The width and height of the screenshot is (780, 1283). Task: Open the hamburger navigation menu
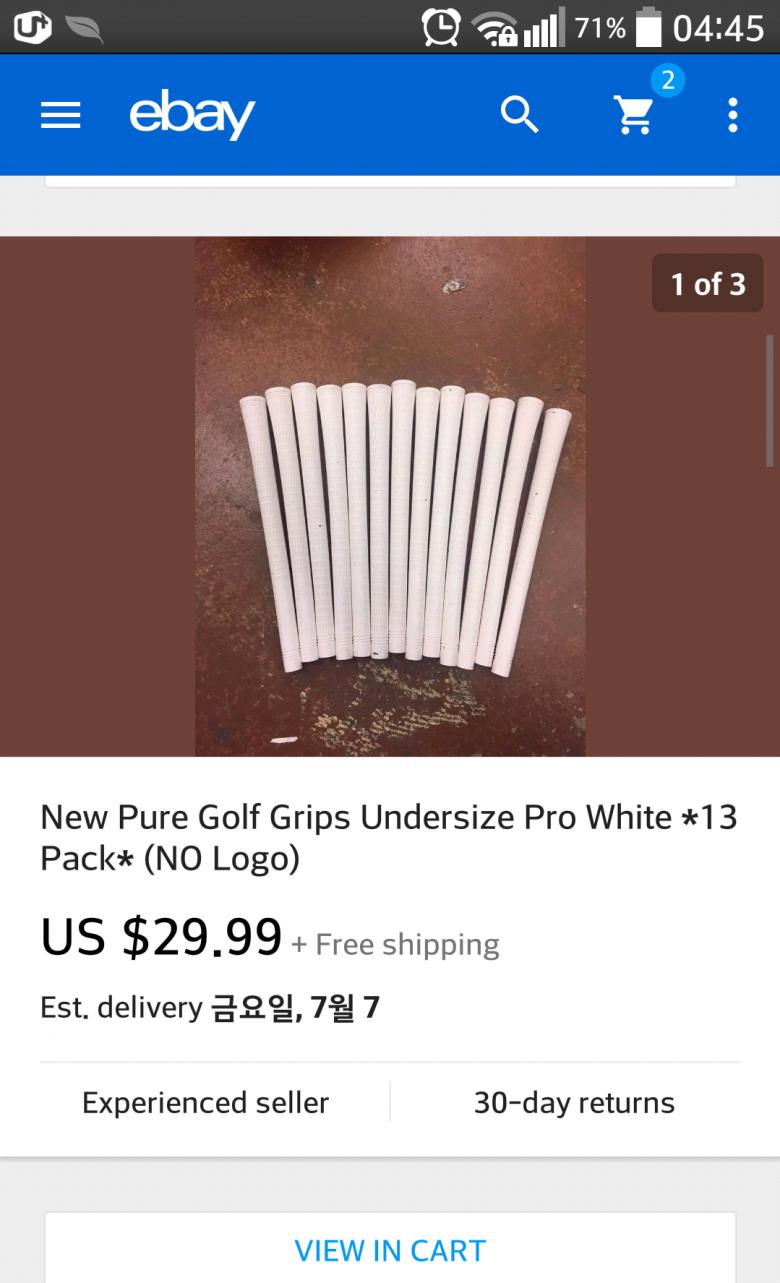point(60,116)
